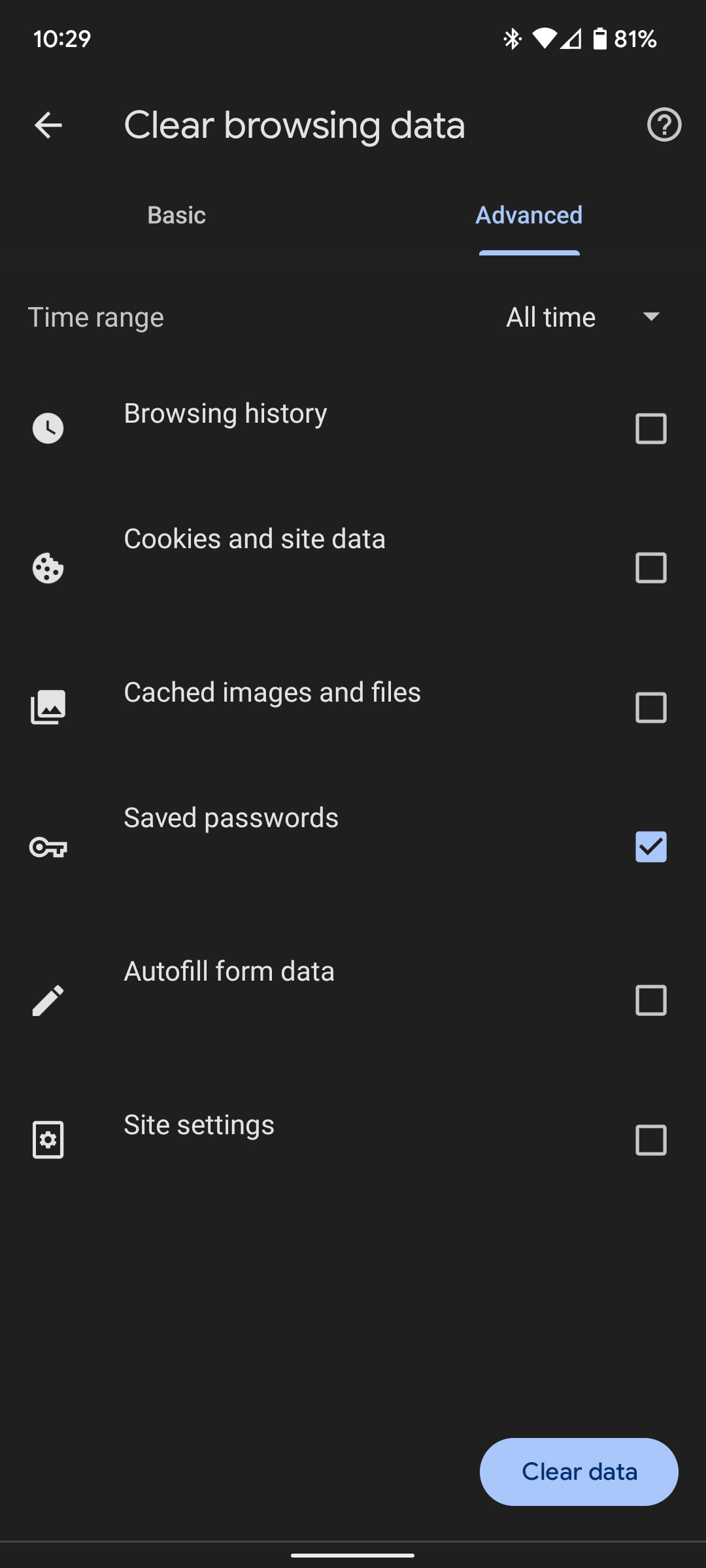This screenshot has width=706, height=1568.
Task: Click the back arrow icon
Action: [48, 125]
